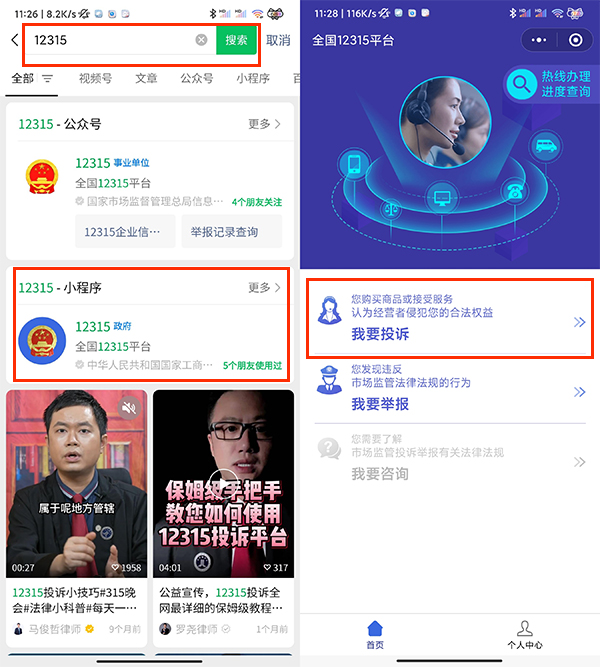Tap the green 搜索 button
Viewport: 600px width, 667px height.
(x=236, y=40)
